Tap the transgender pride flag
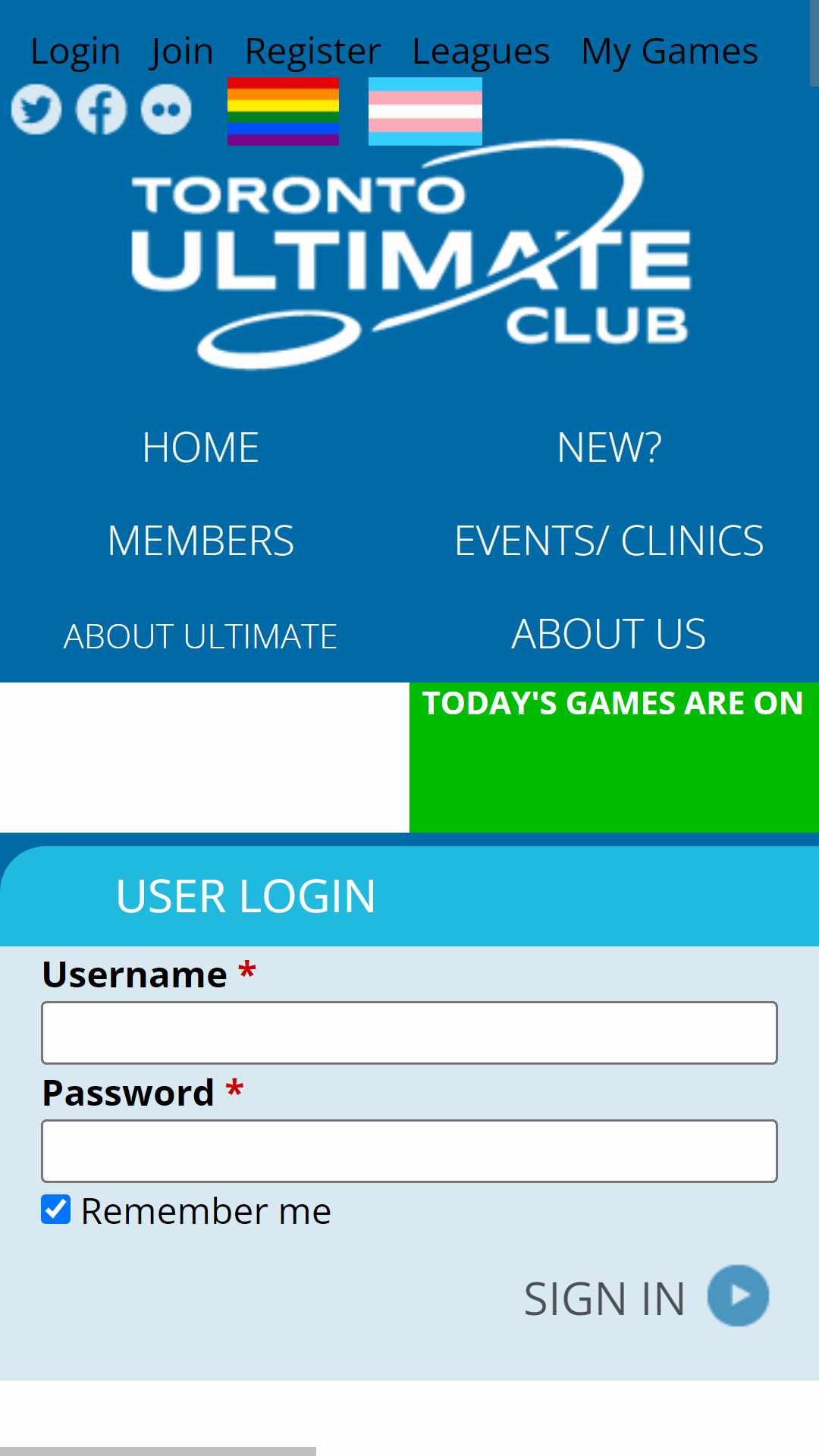This screenshot has width=819, height=1456. click(x=425, y=111)
